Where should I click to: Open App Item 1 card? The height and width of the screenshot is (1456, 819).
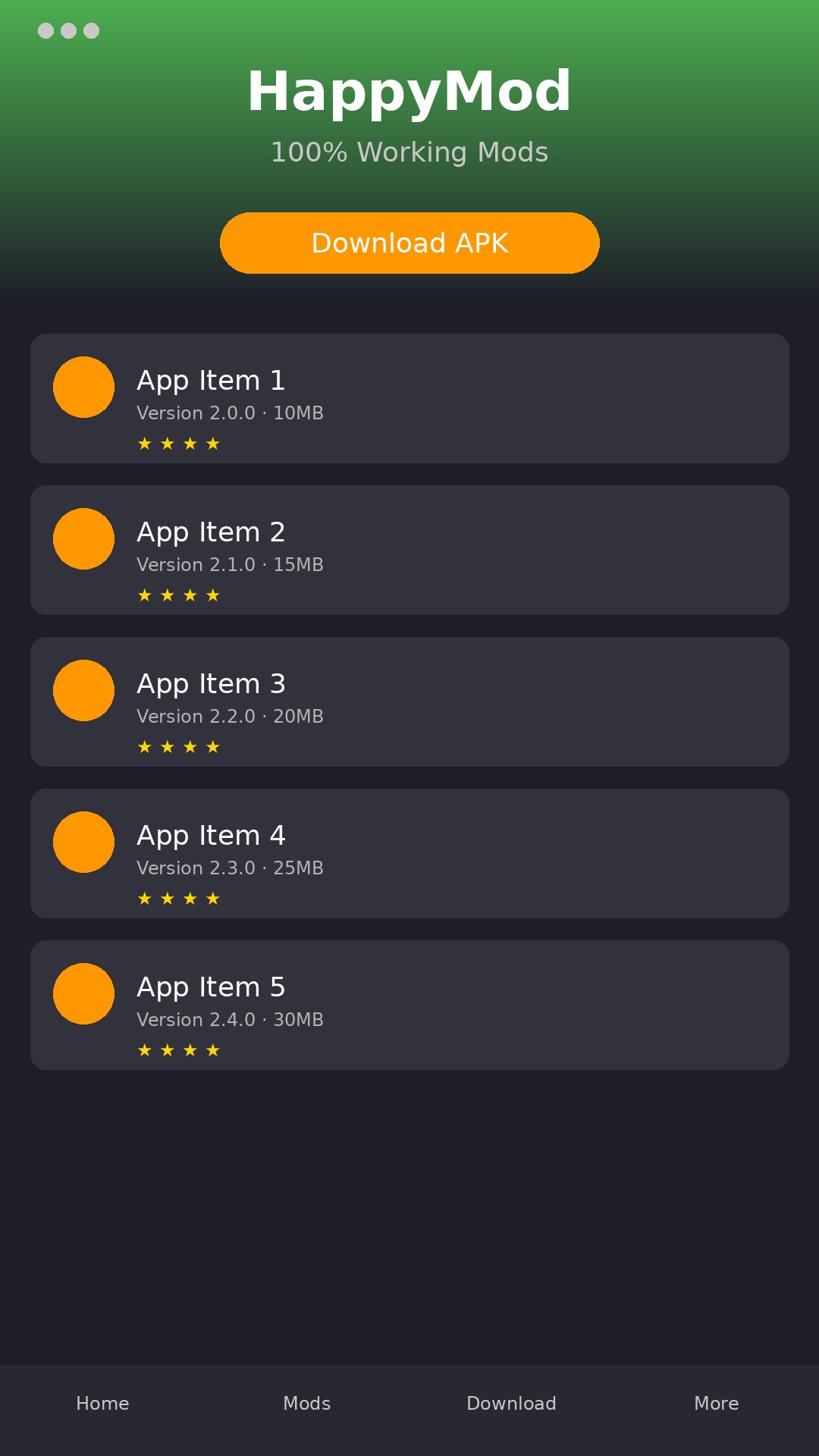coord(409,398)
